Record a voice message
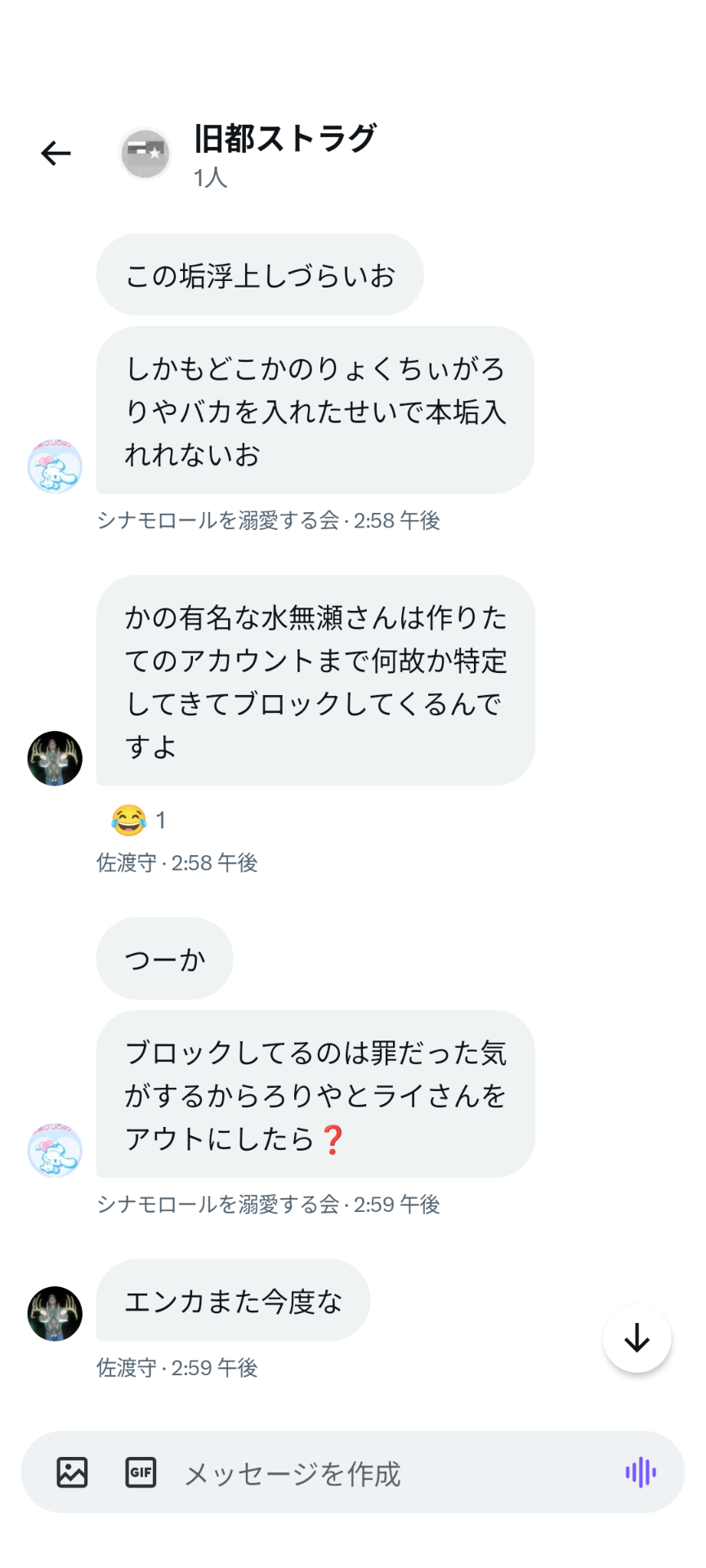Screen dimensions: 706x1568 (x=641, y=1472)
